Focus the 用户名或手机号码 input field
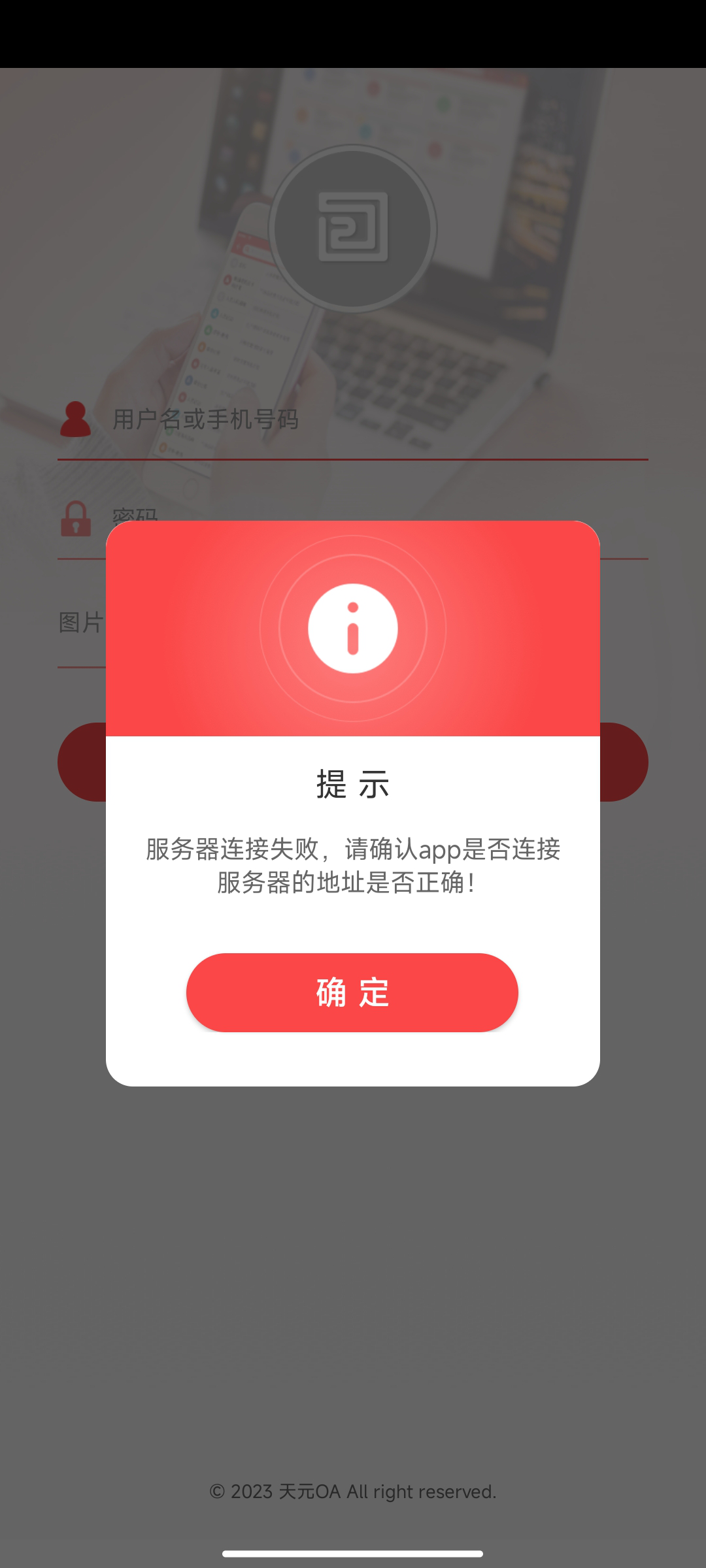This screenshot has height=1568, width=706. coord(294,421)
